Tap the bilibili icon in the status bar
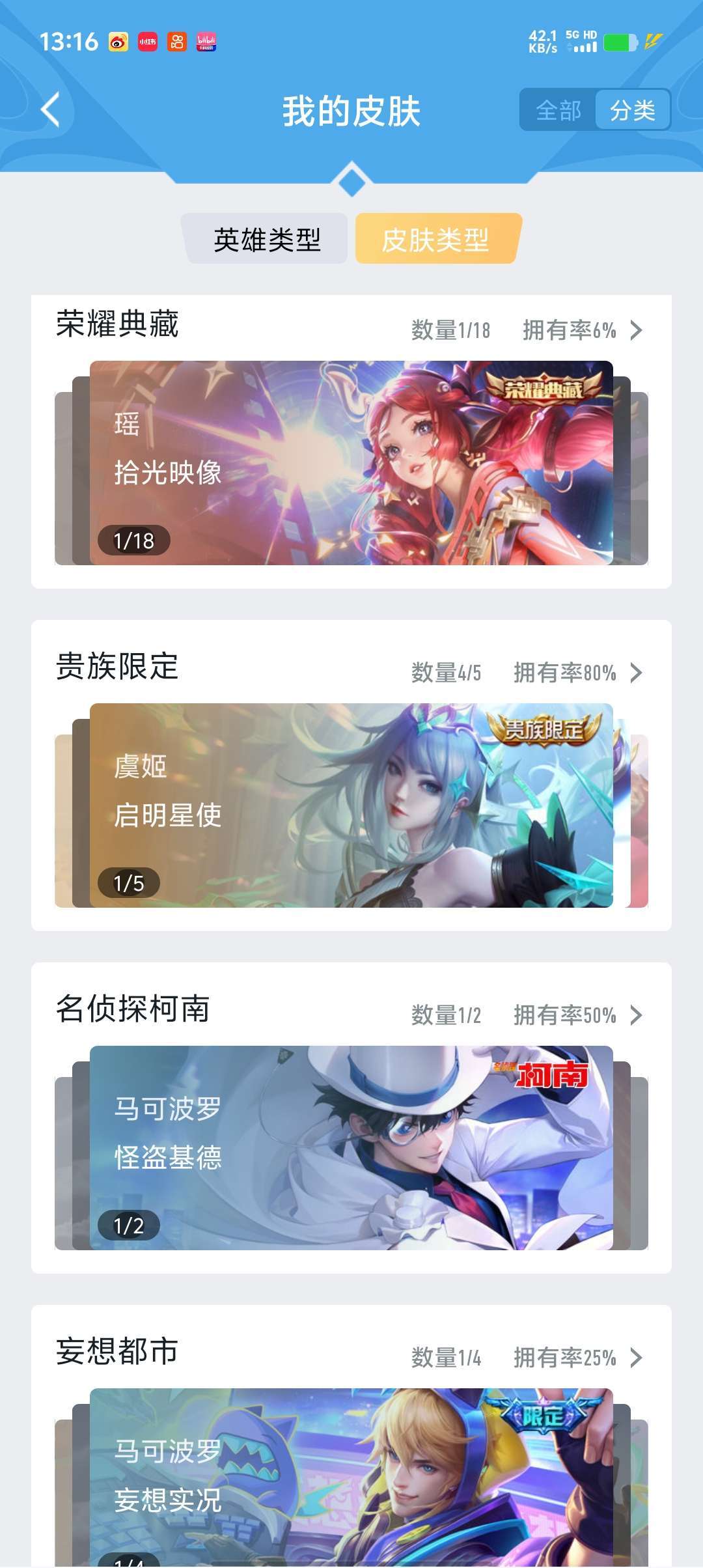This screenshot has width=703, height=1568. pyautogui.click(x=206, y=41)
